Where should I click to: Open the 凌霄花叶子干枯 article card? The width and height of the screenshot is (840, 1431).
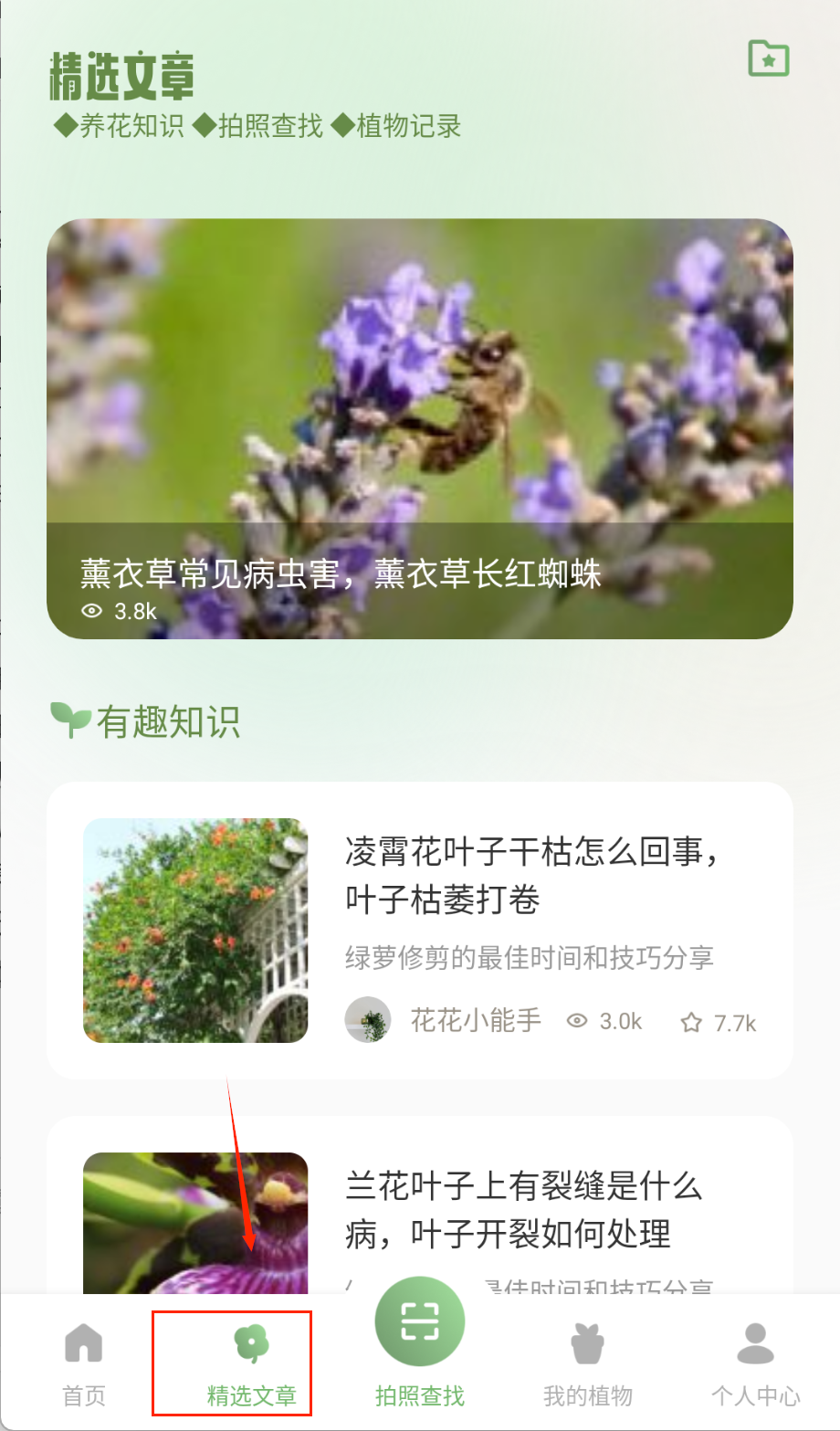click(419, 930)
